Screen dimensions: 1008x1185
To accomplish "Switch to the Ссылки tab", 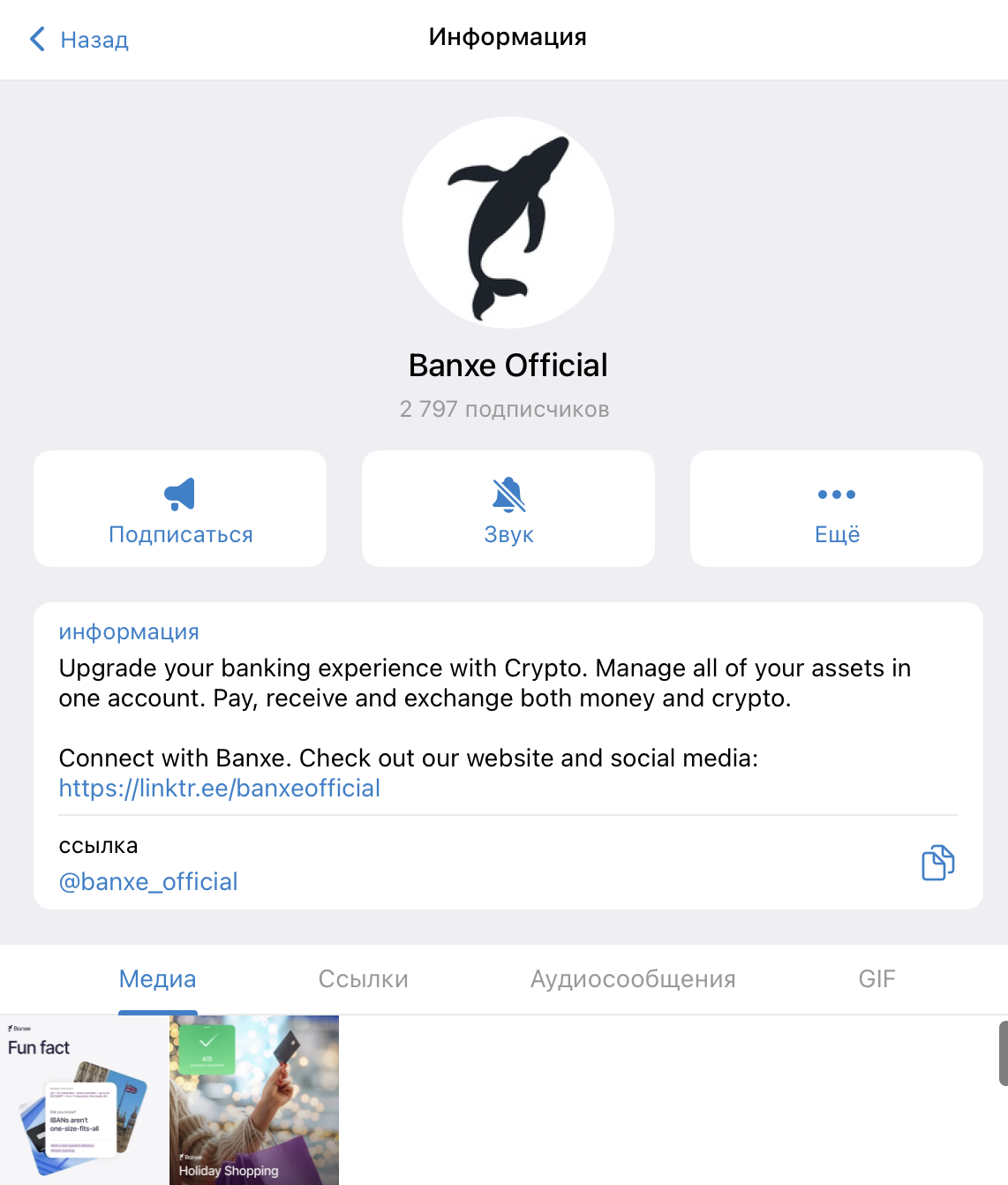I will point(363,978).
